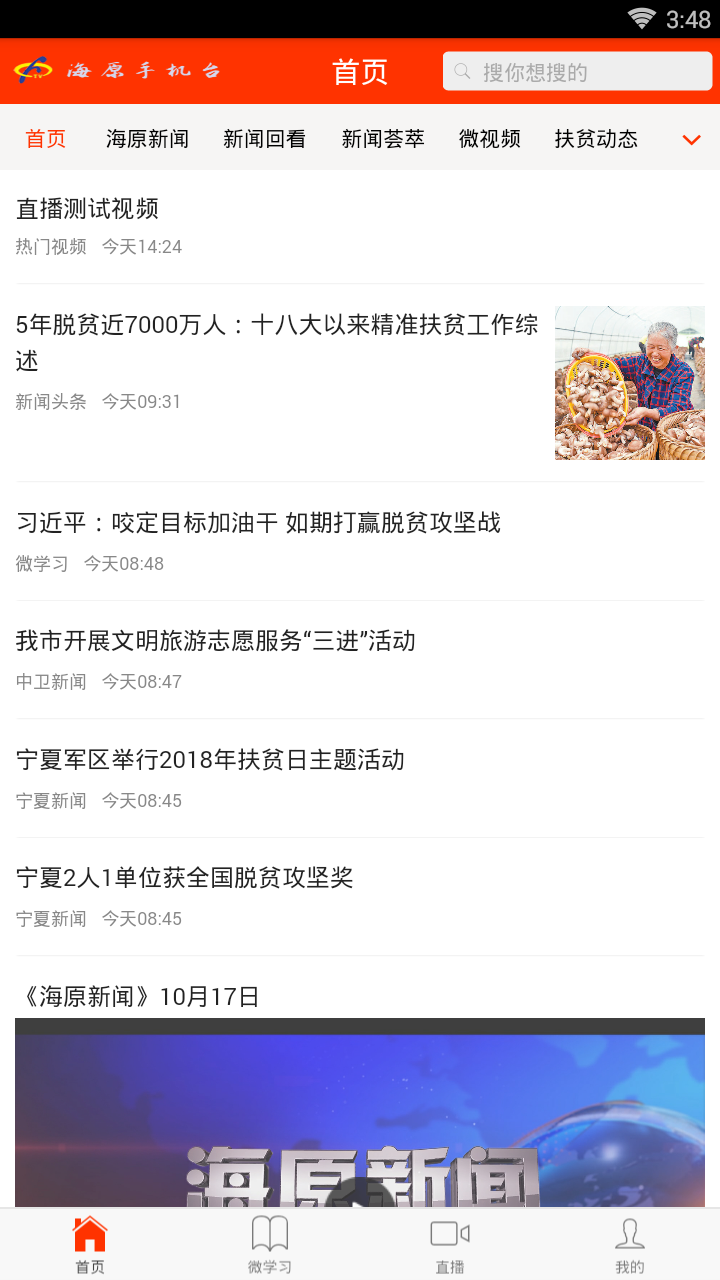Read 宁夏2人1单位获全国脱贫攻坚奖

coord(185,878)
